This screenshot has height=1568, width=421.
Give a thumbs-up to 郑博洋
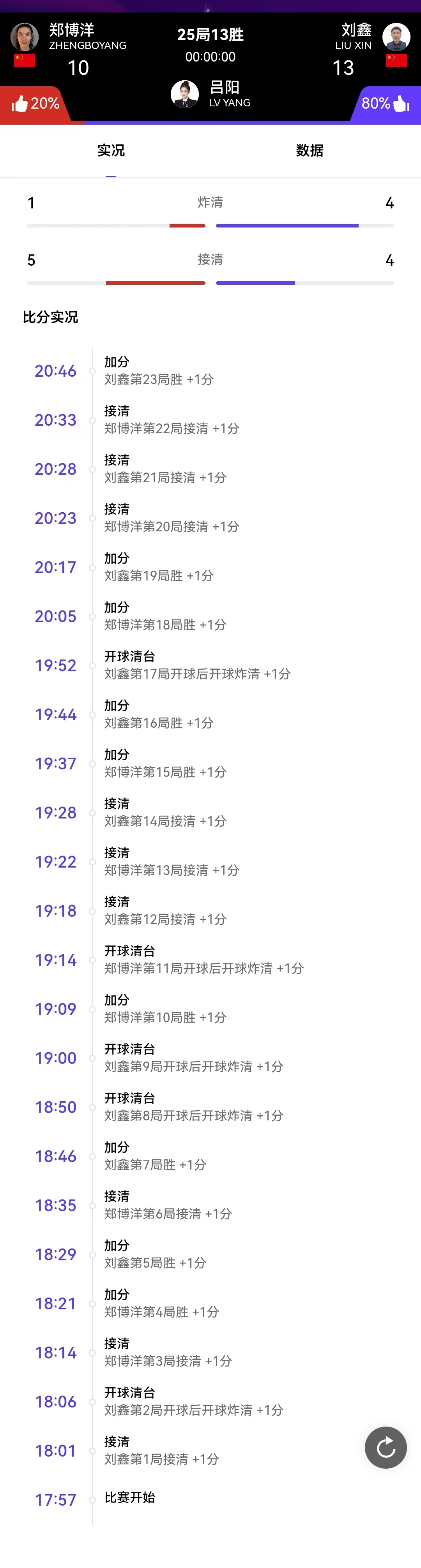tap(21, 104)
